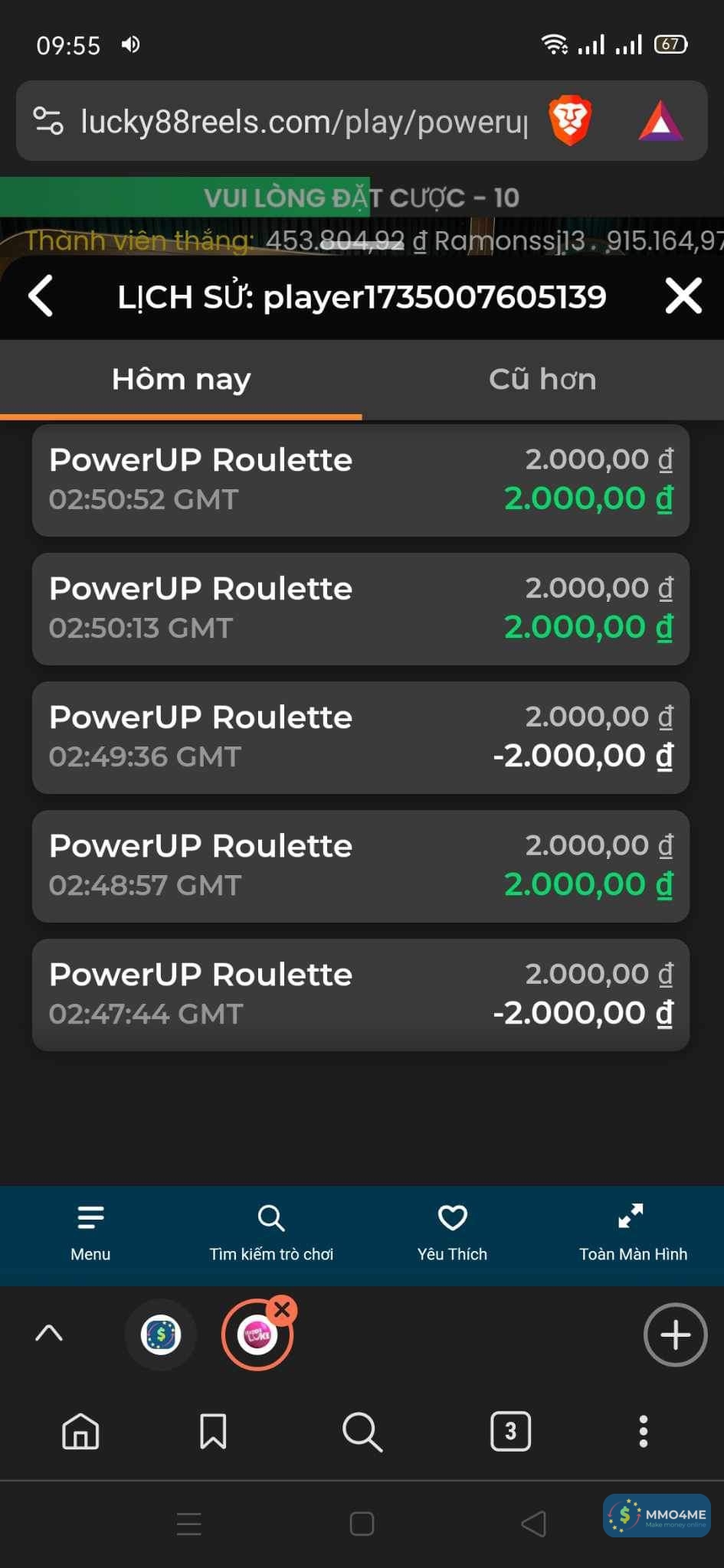View the 02:49:36 GMT roulette round

(x=360, y=737)
